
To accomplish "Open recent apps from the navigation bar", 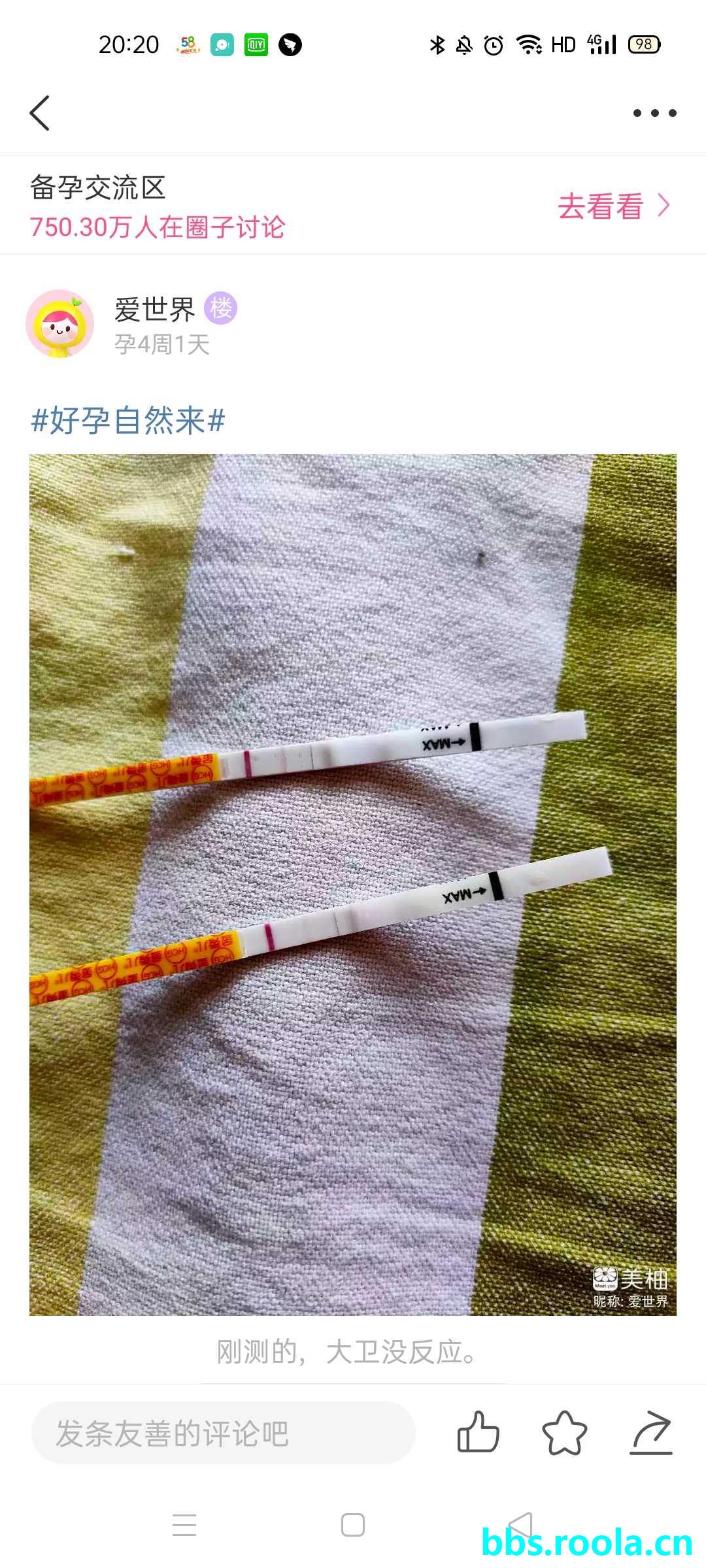I will (x=184, y=1526).
